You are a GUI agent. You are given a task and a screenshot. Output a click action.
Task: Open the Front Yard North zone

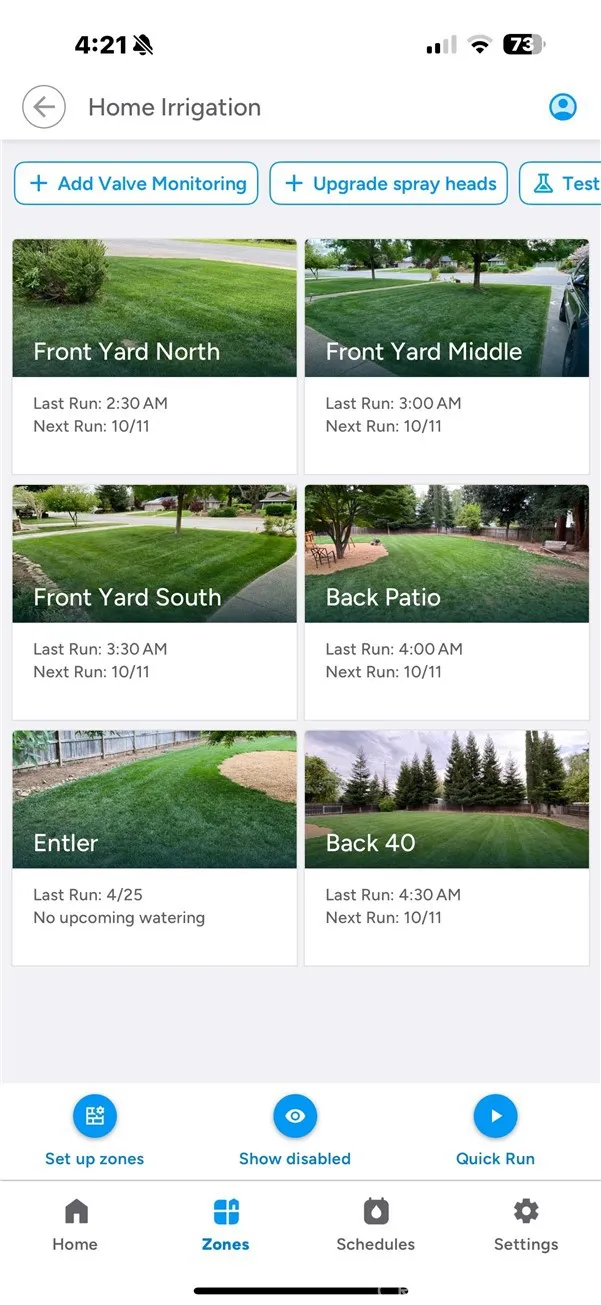click(155, 356)
